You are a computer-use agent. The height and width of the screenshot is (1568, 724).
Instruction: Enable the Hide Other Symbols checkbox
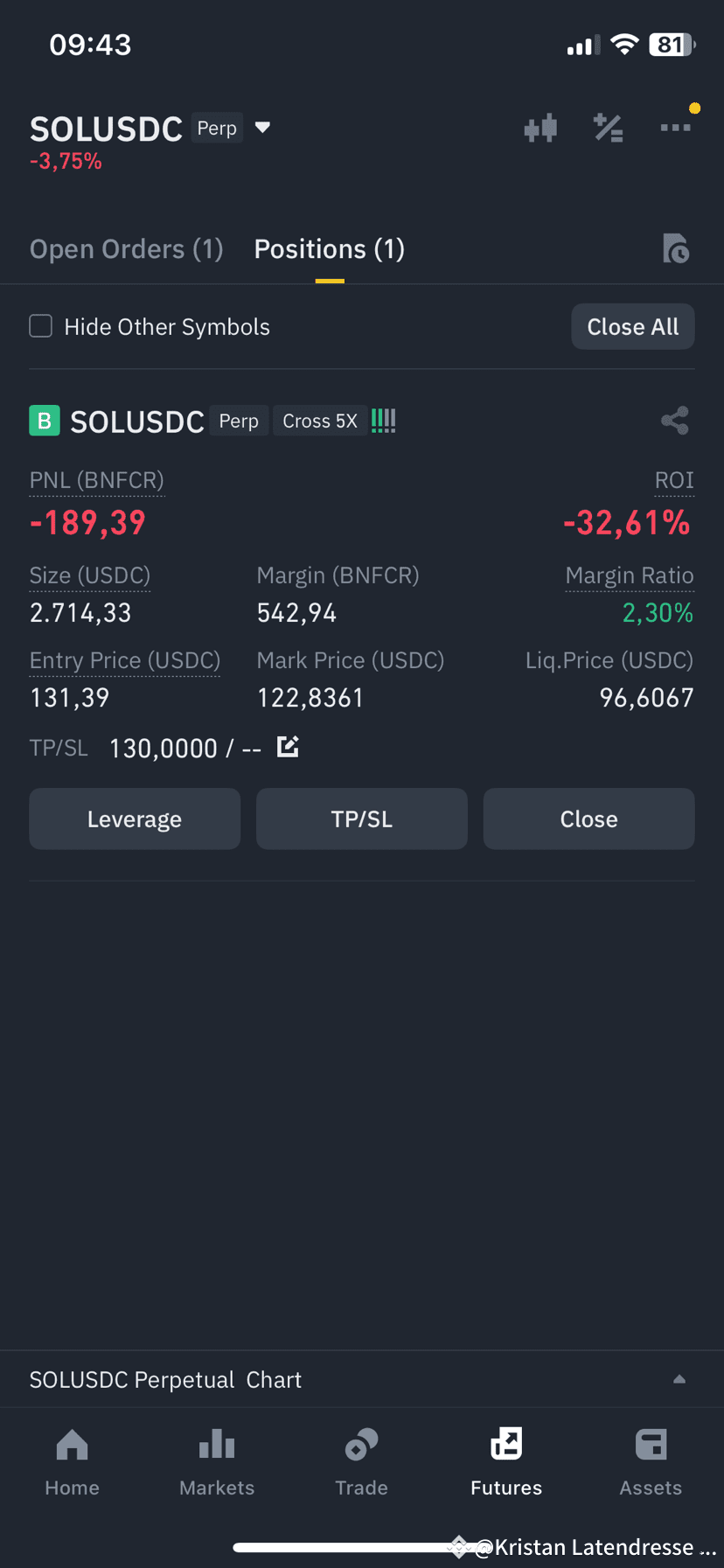[40, 325]
